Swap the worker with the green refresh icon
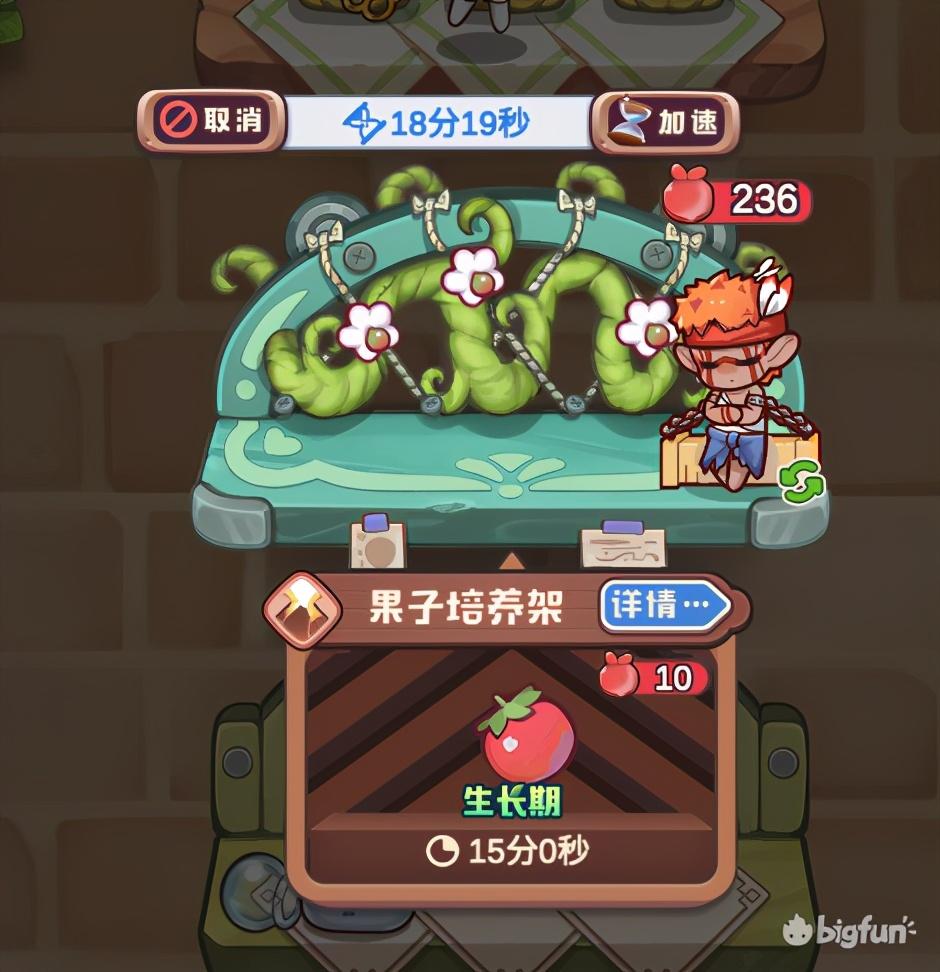Viewport: 940px width, 972px height. pos(803,483)
